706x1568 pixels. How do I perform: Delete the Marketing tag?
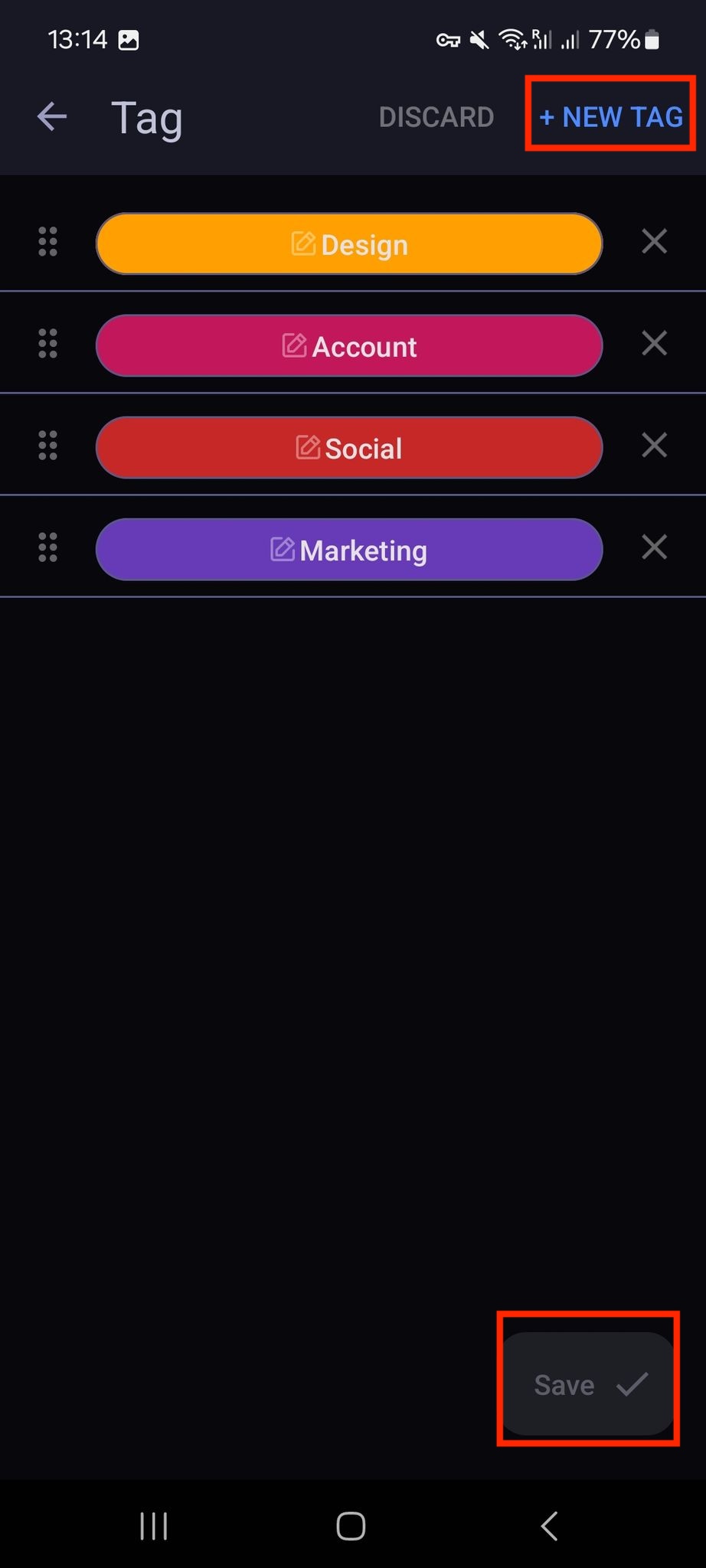654,547
